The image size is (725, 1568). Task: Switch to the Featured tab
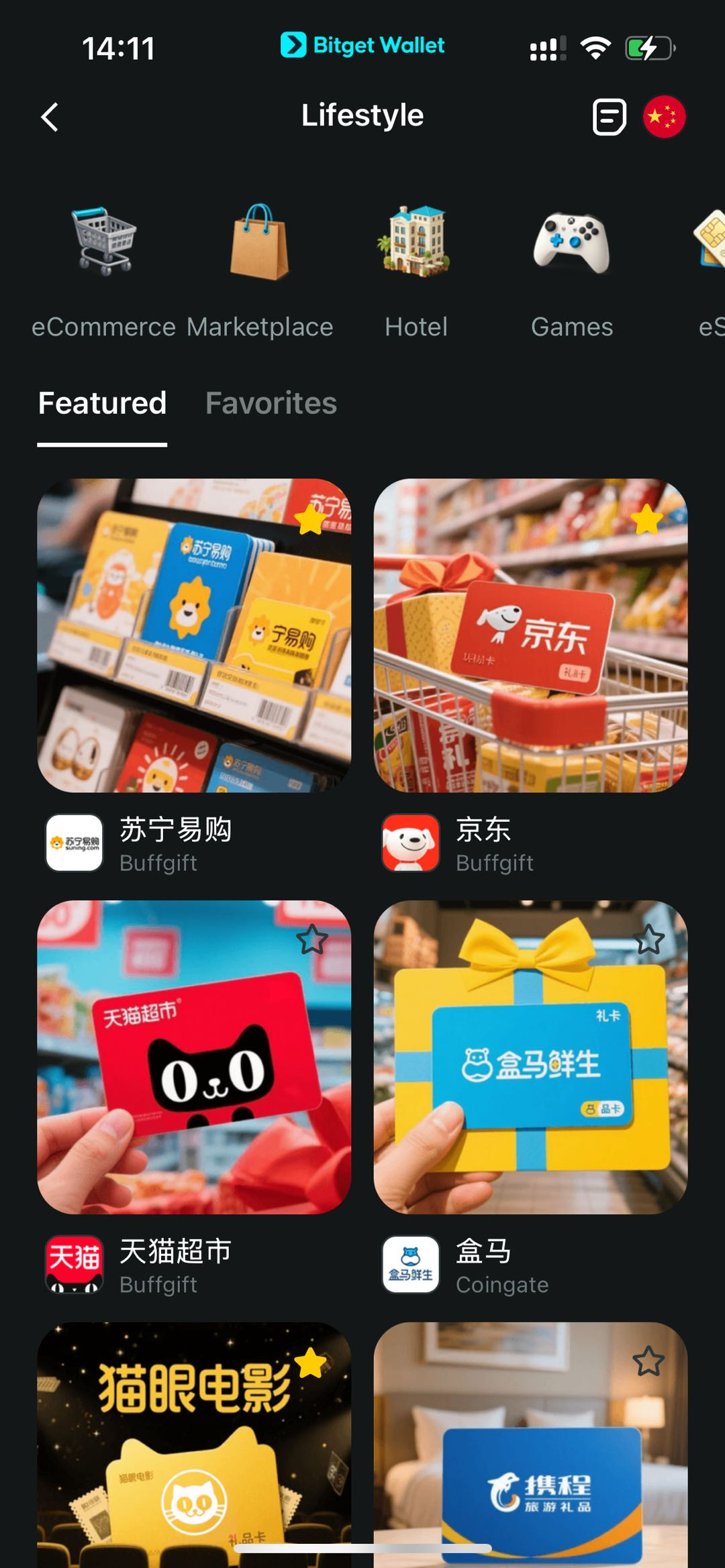coord(102,403)
